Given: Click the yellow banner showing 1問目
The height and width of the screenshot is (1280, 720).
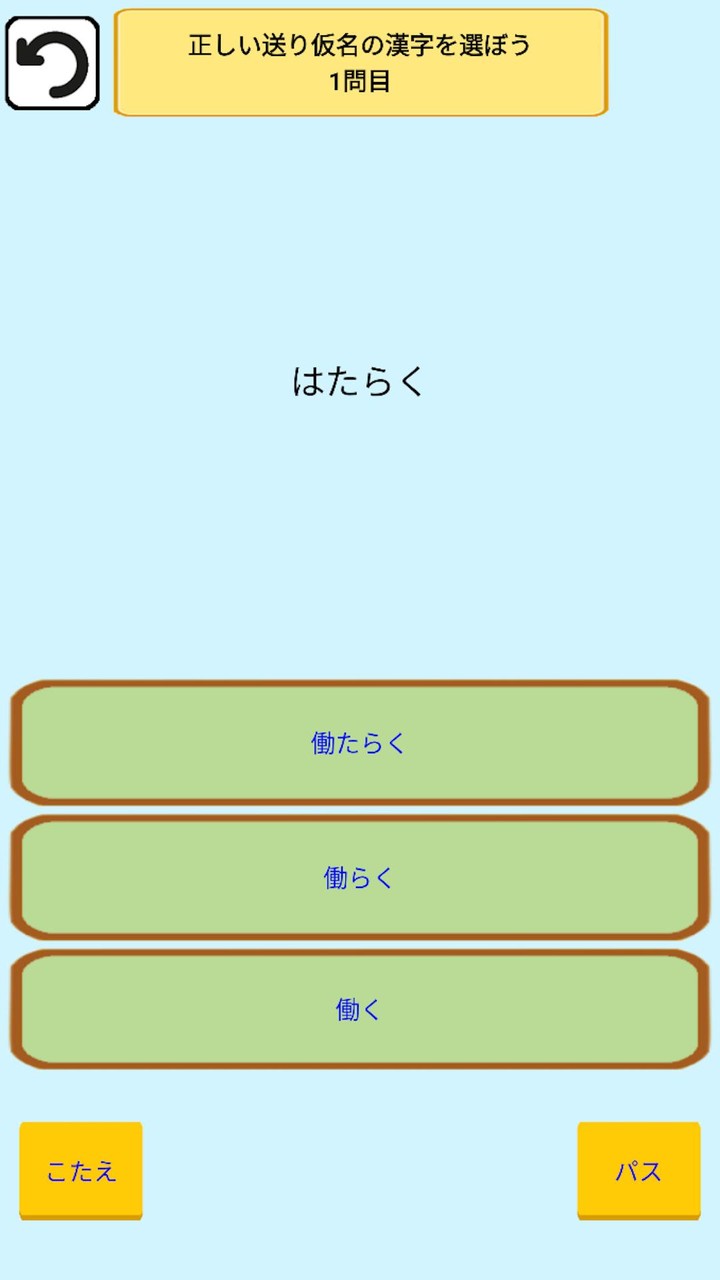Looking at the screenshot, I should (x=360, y=62).
